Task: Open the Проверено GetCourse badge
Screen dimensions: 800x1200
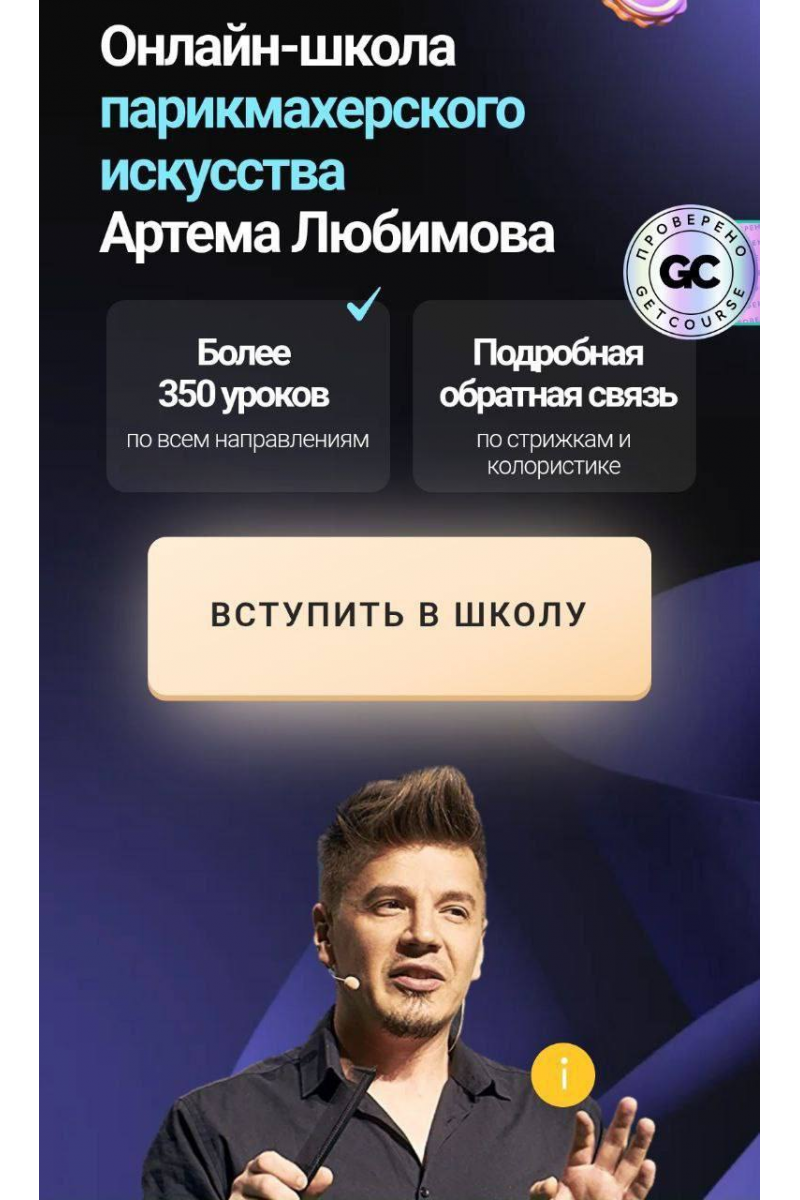Action: click(x=689, y=272)
